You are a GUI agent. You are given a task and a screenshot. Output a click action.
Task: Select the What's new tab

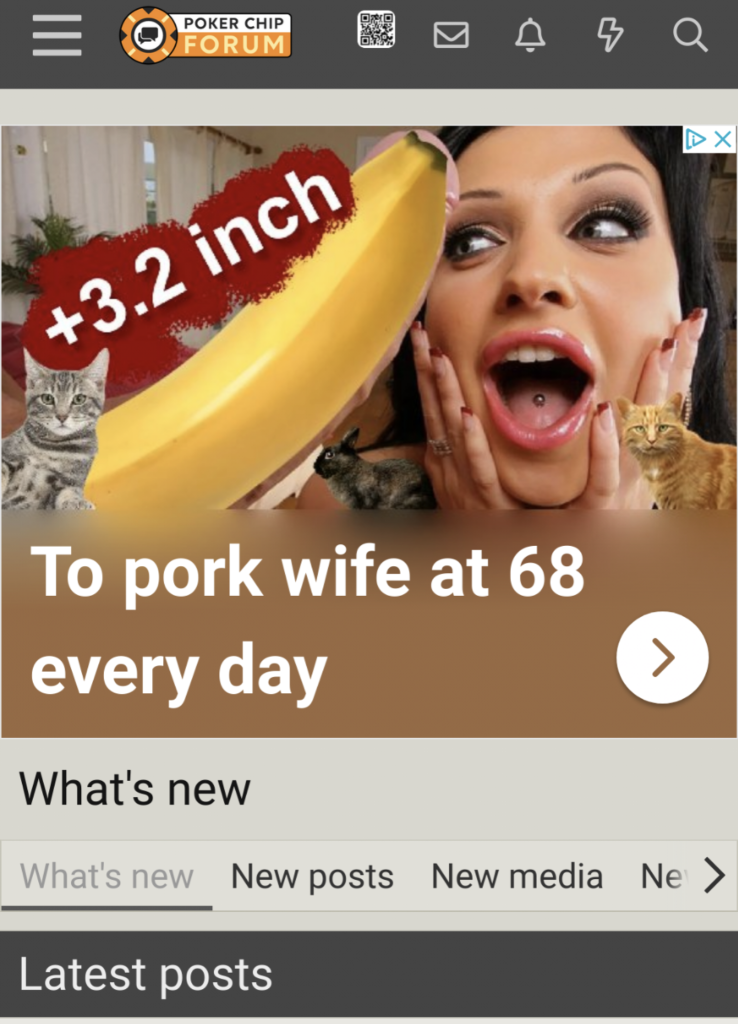pos(107,877)
